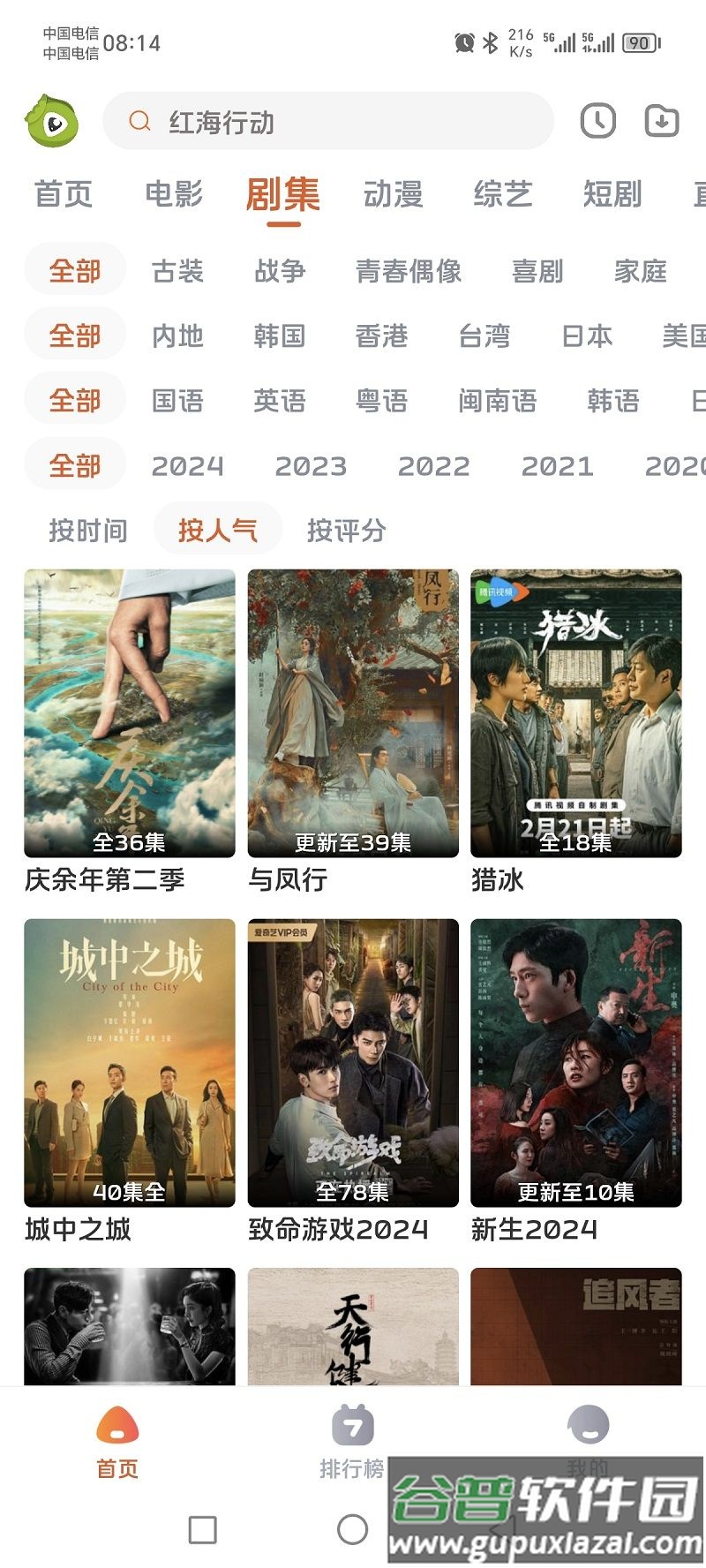Click 全部 in the genre row

[x=74, y=270]
